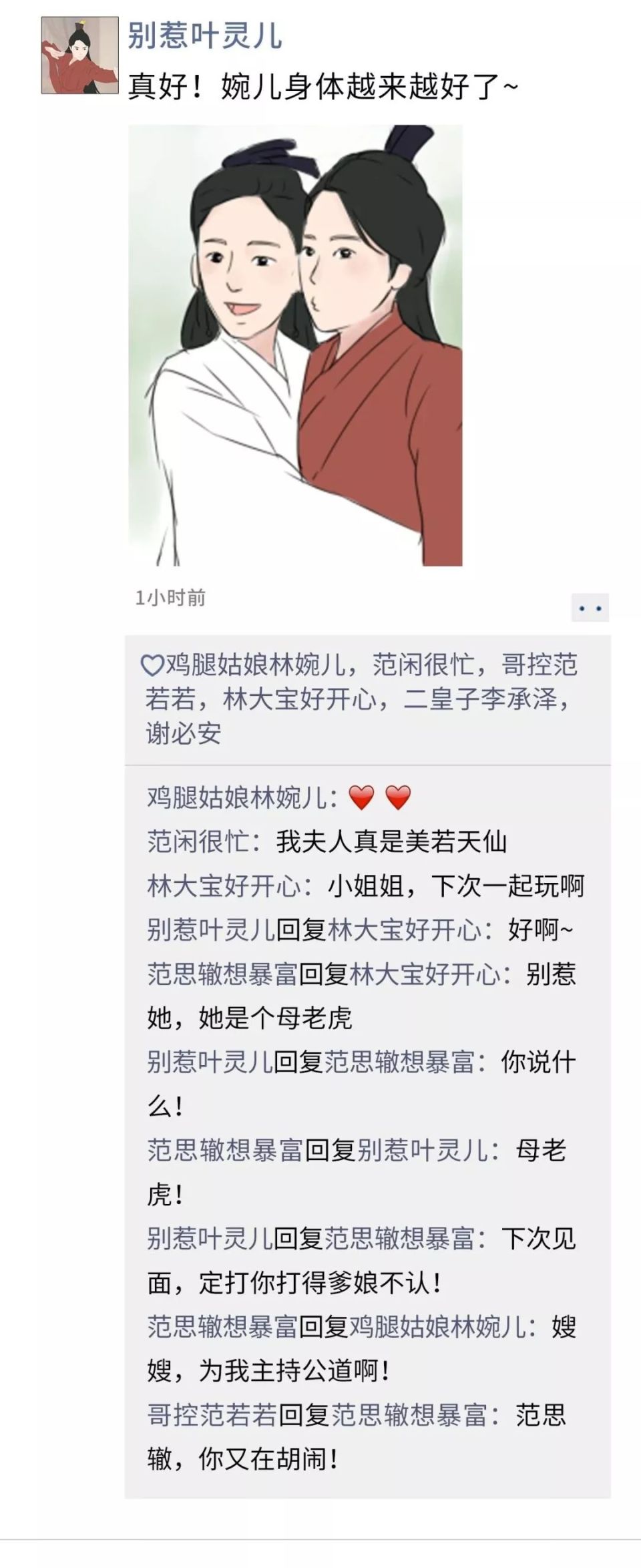
Task: Open the two-dot like and comment menu
Action: coord(590,608)
